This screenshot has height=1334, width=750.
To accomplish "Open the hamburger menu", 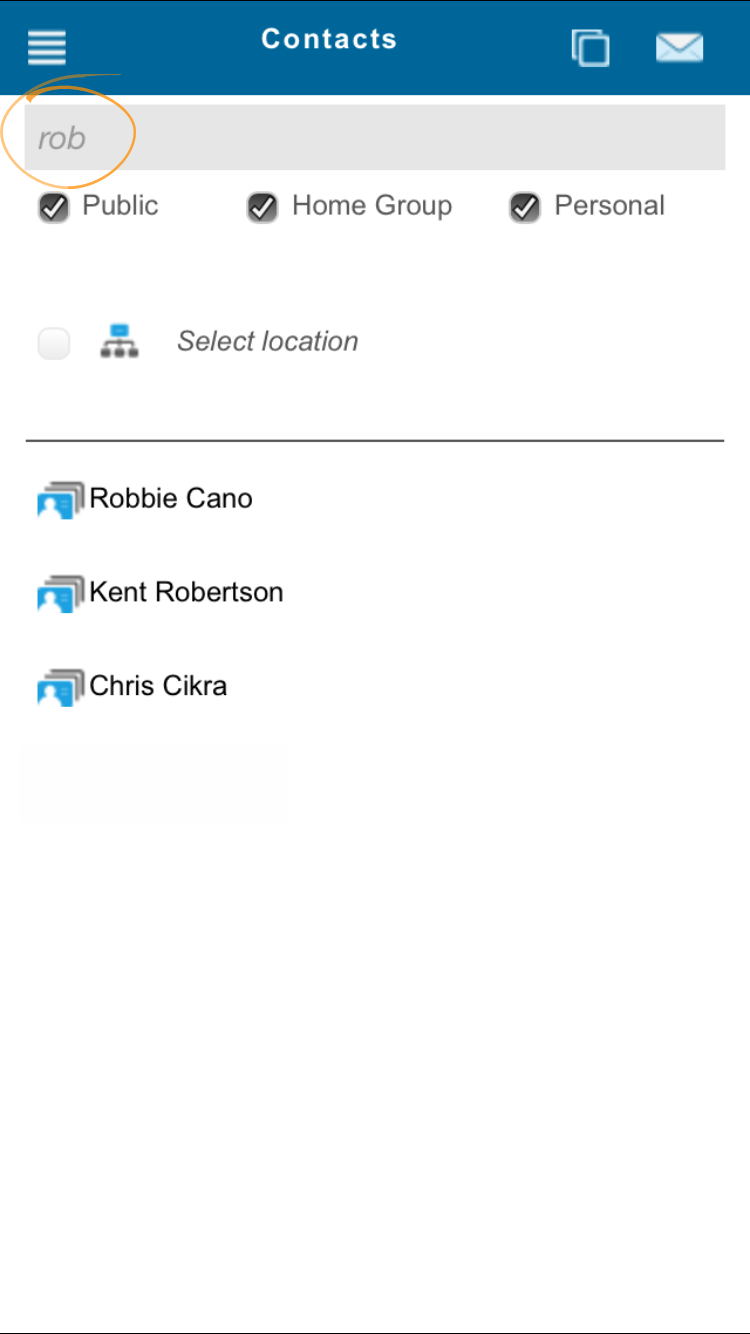I will point(47,47).
